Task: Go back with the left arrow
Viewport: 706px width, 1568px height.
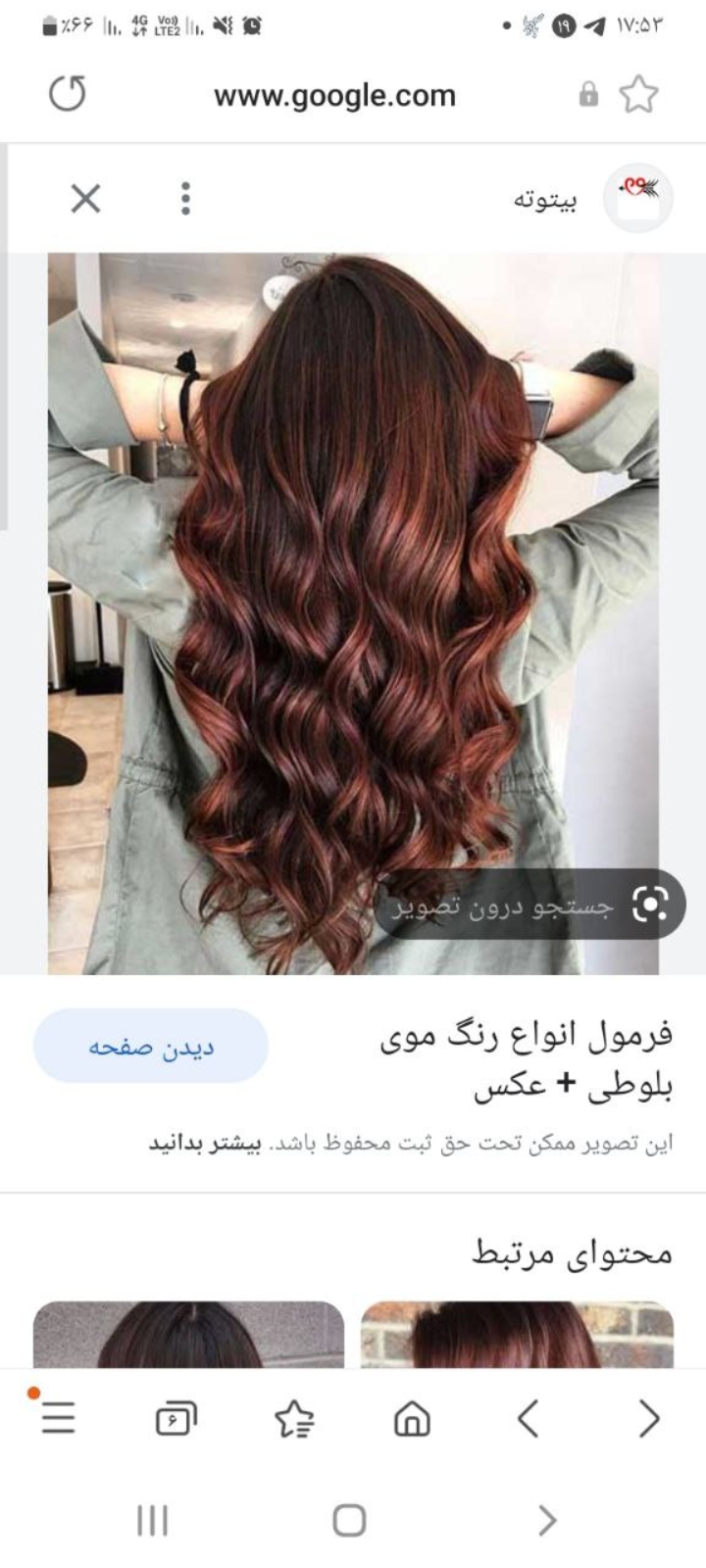Action: click(x=529, y=1418)
